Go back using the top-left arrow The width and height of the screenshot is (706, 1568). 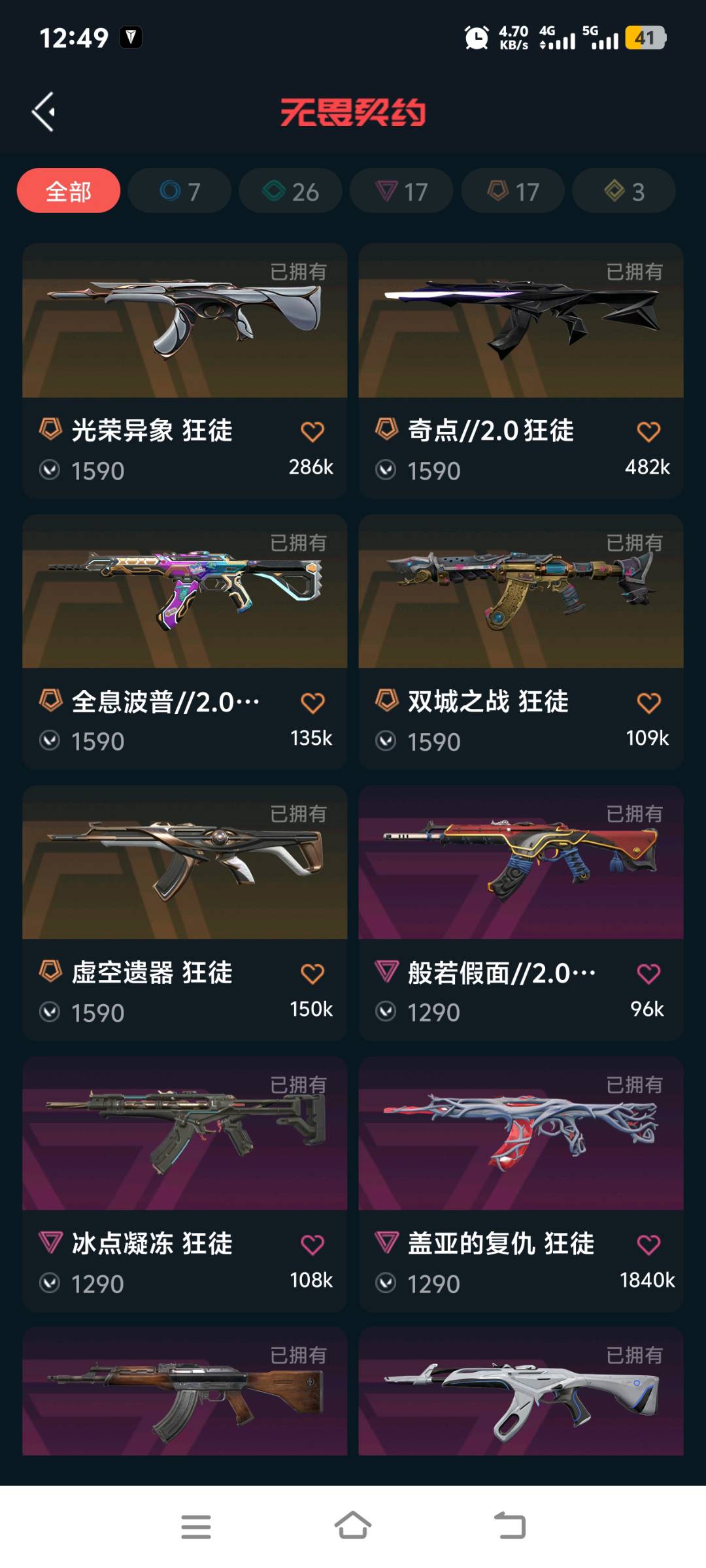(43, 112)
